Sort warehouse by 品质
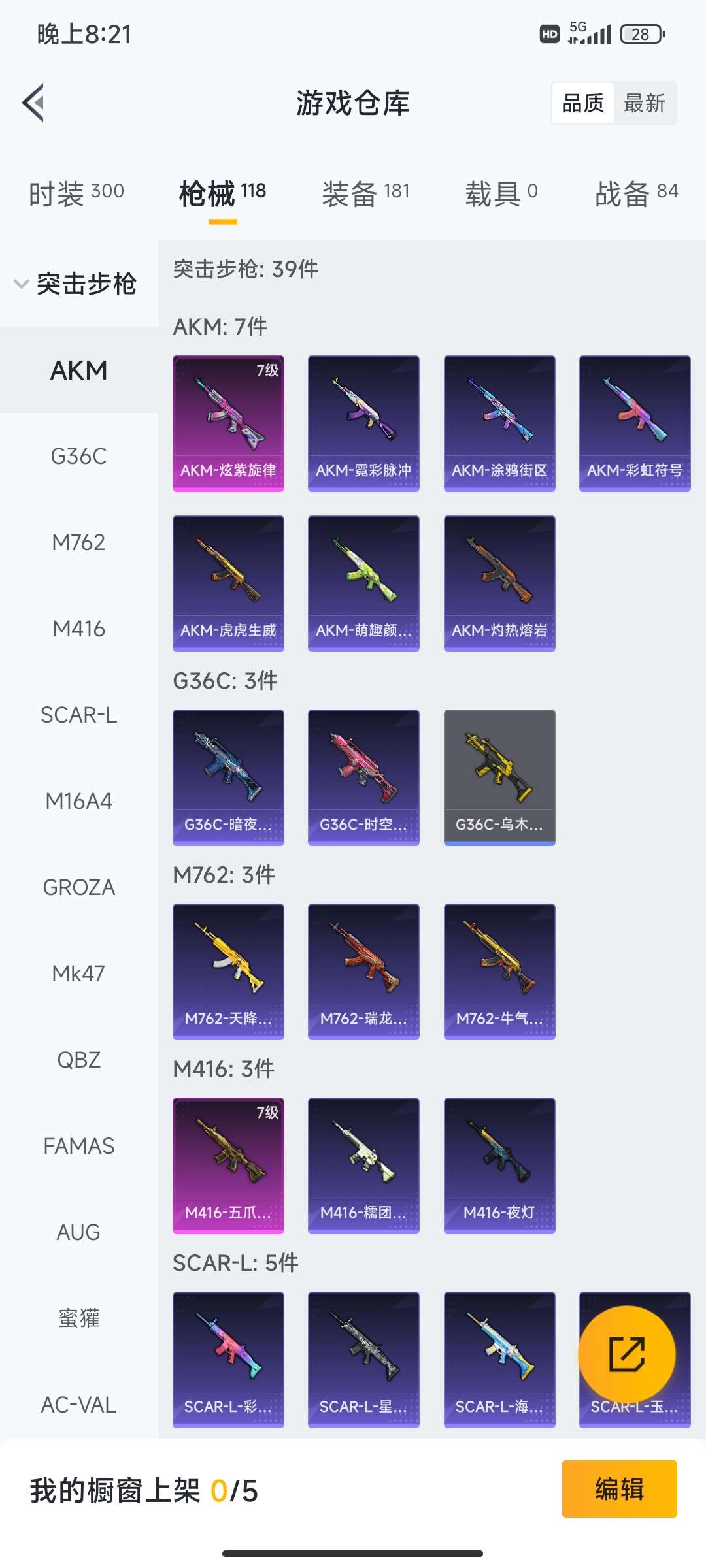The height and width of the screenshot is (1568, 706). [583, 103]
